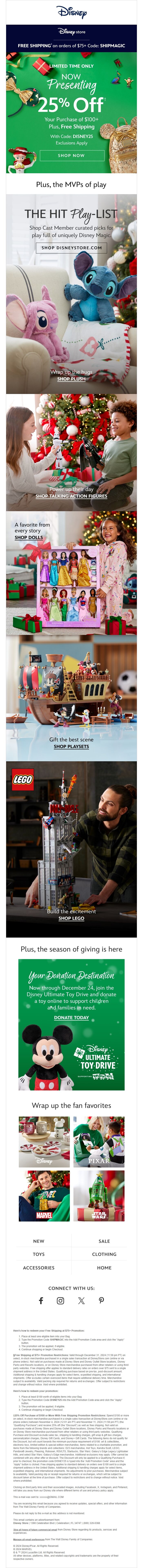Follow the SHOP PLUSH link
The image size is (143, 1568).
71,379
